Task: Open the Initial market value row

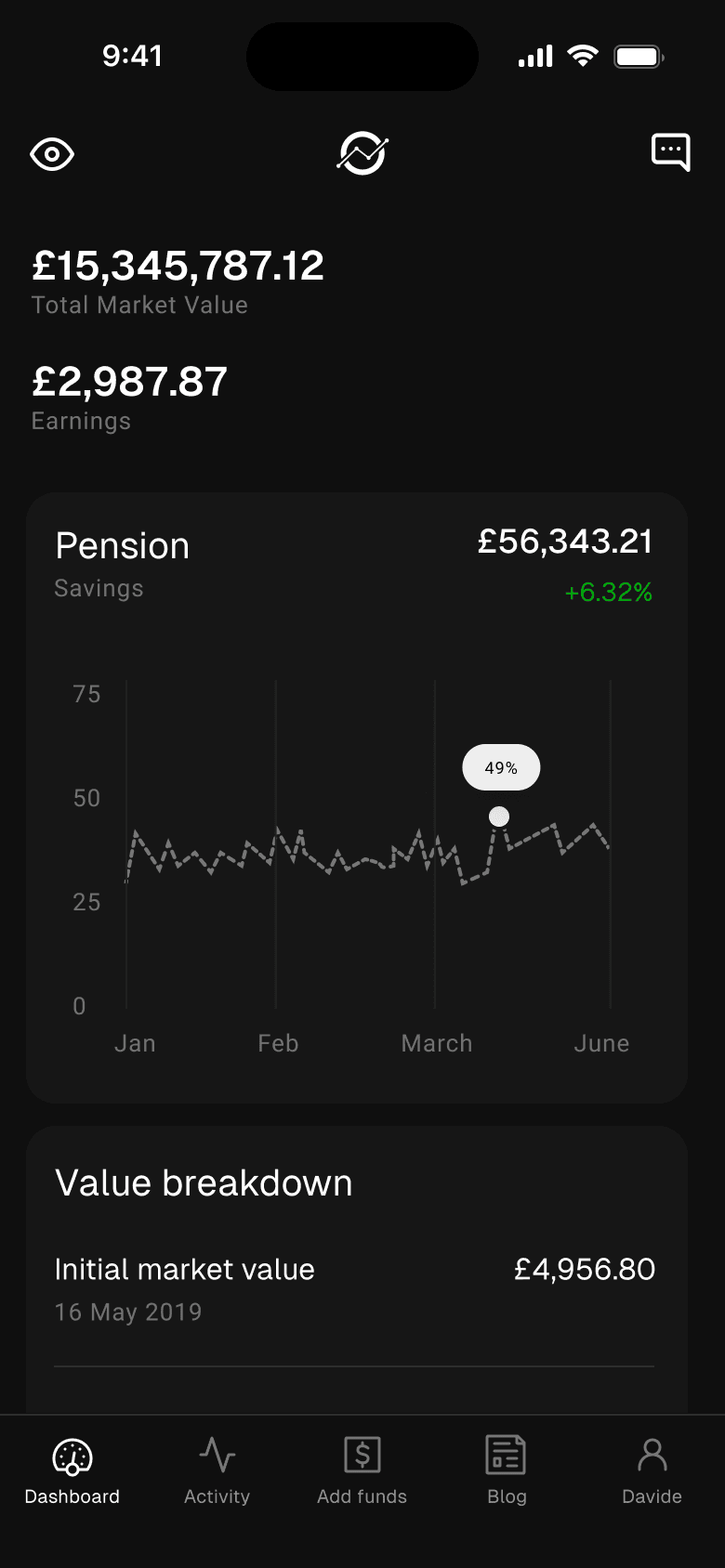Action: coord(354,1290)
